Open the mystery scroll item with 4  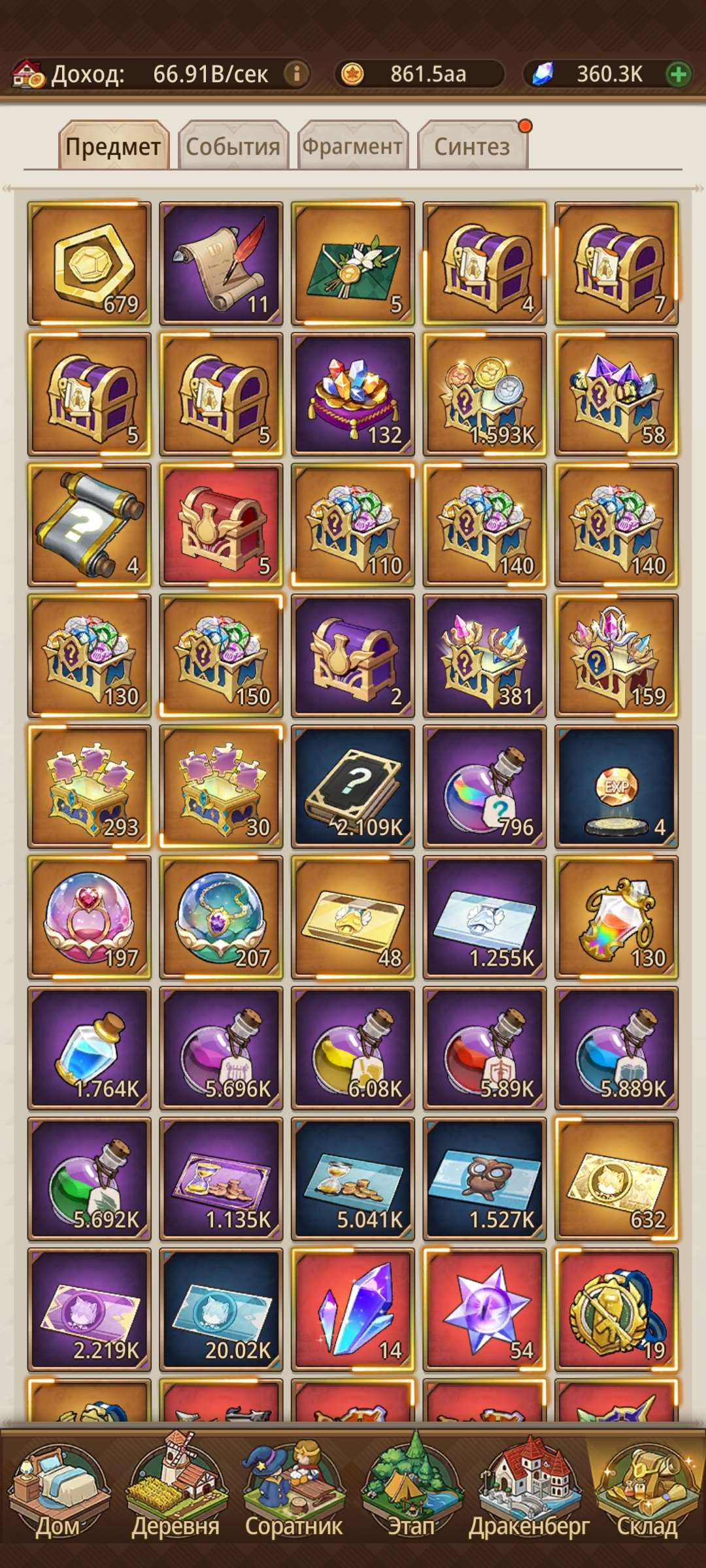click(90, 525)
